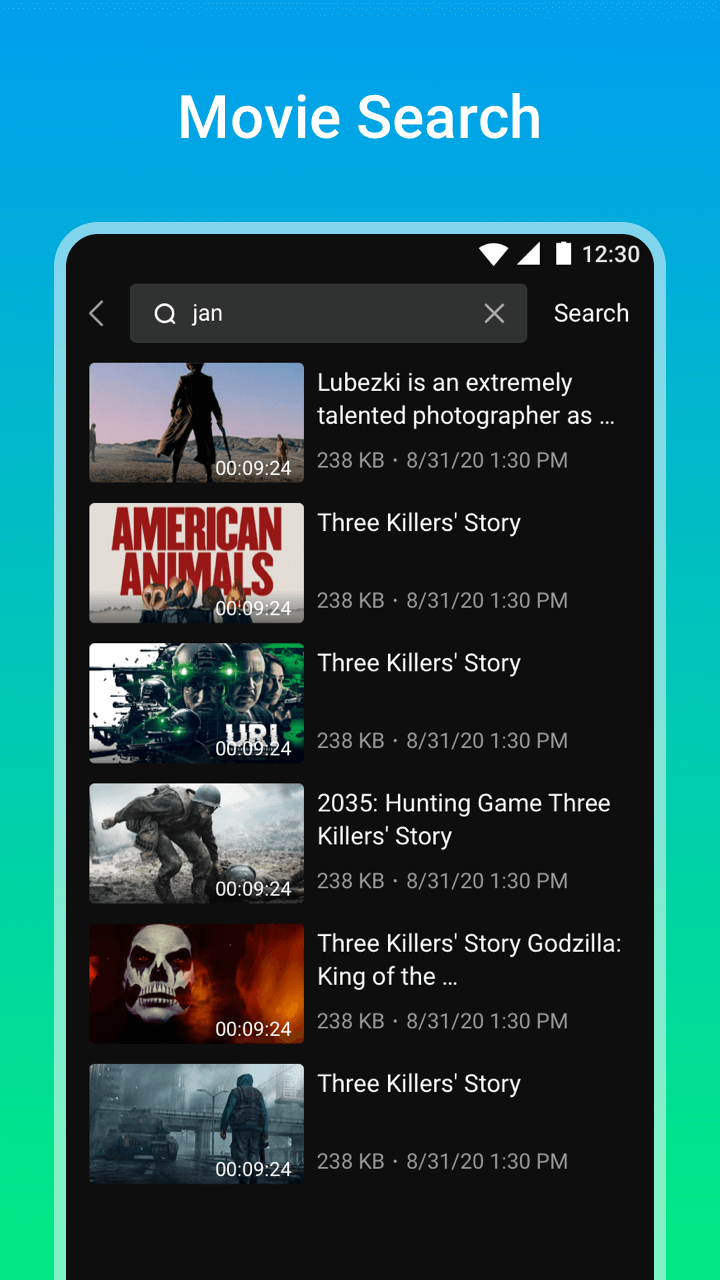Open the skull-faced movie thumbnail

(196, 984)
